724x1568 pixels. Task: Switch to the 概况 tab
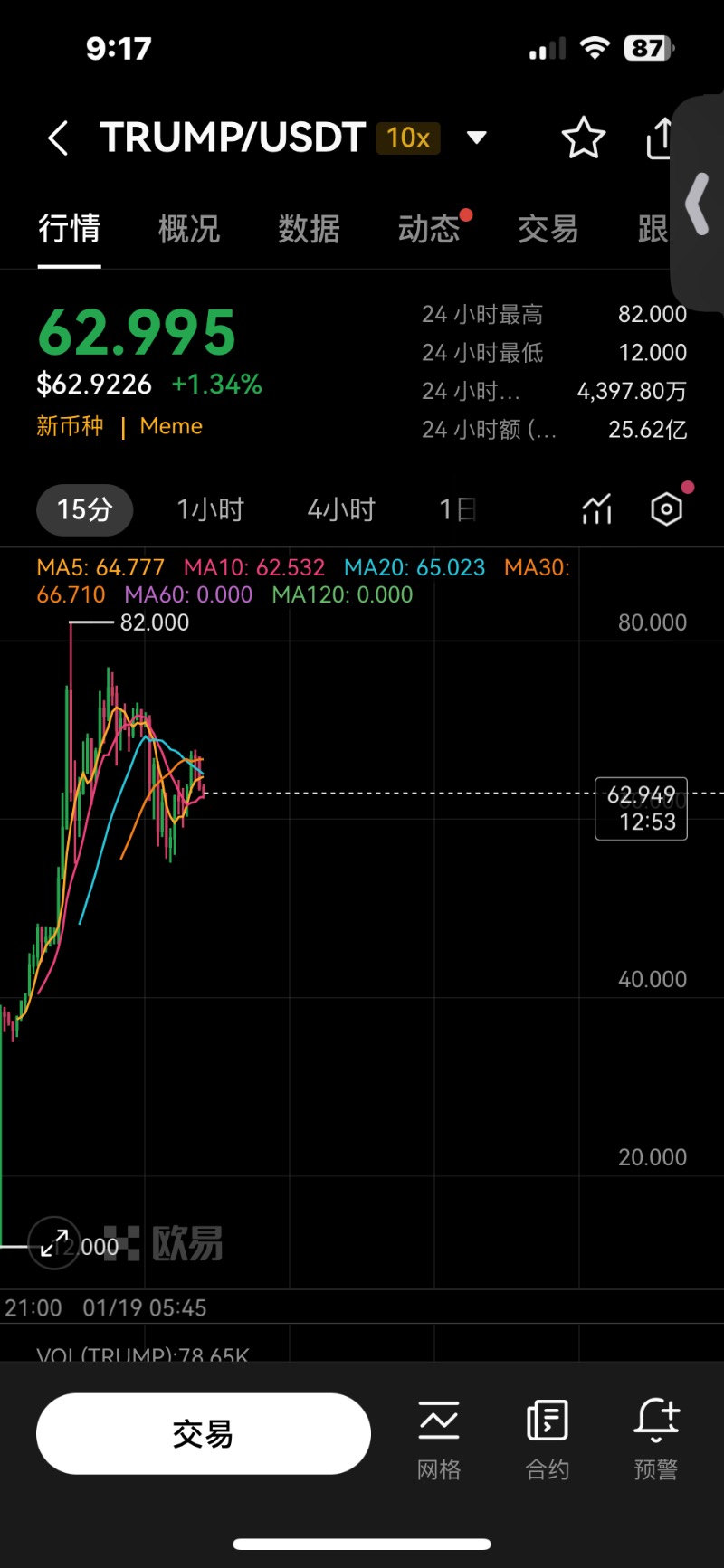[189, 229]
